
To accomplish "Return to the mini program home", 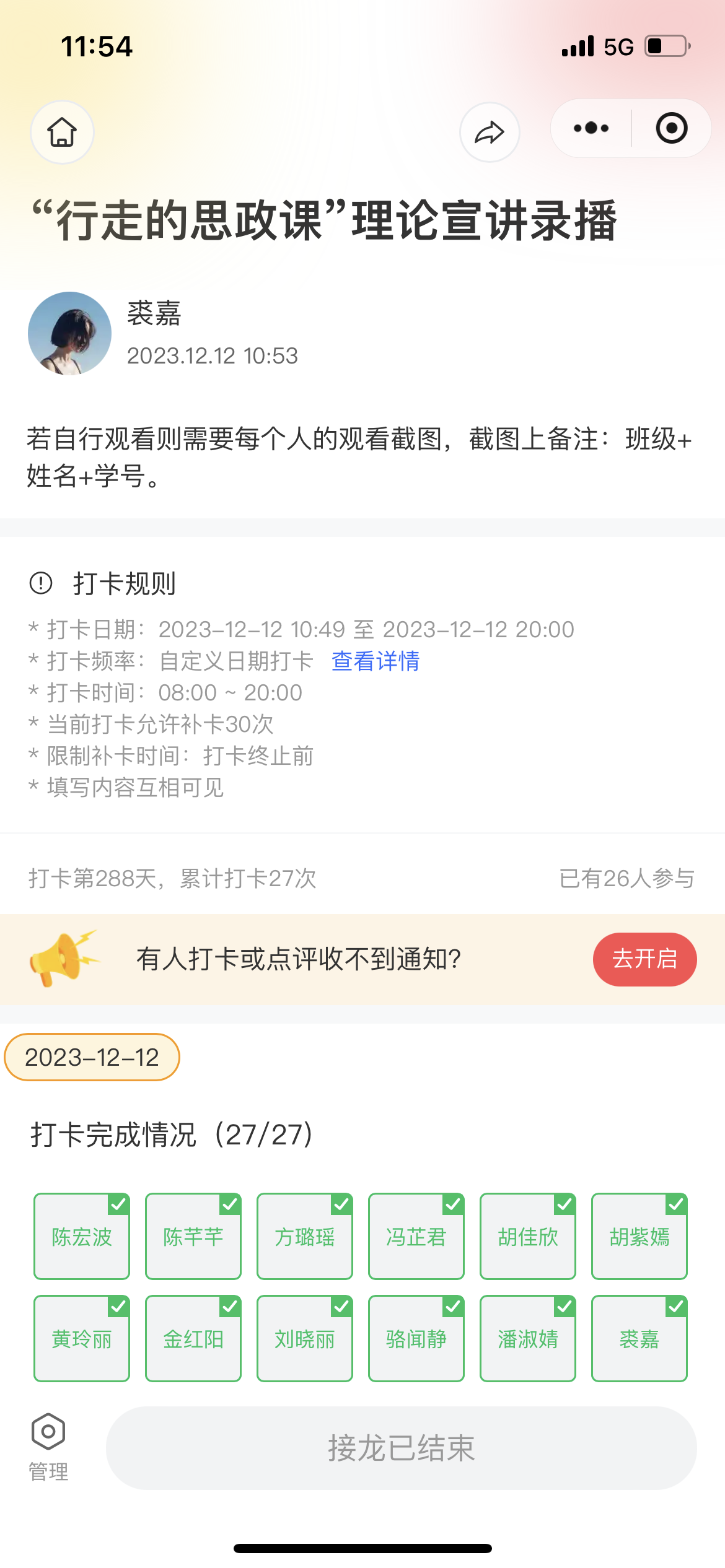I will click(62, 133).
